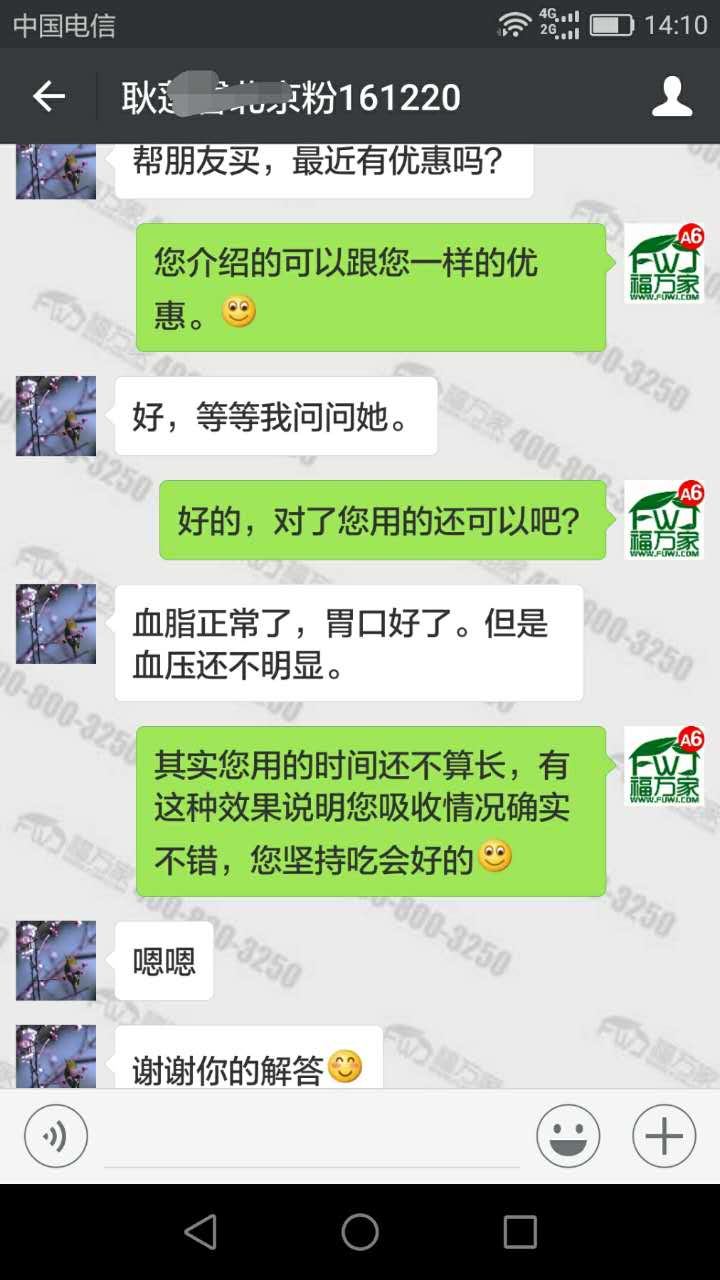
Task: Open the emoji picker
Action: [568, 1136]
